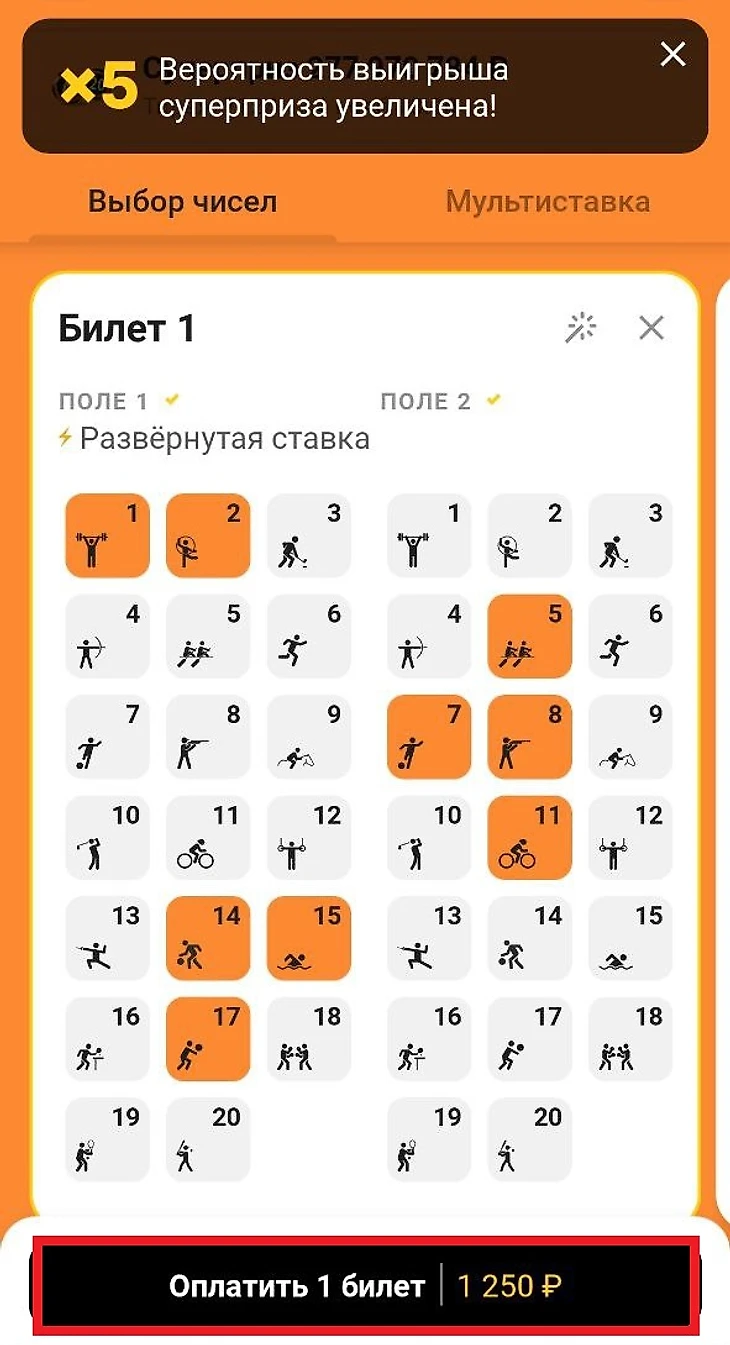Viewport: 730px width, 1345px height.
Task: Select number 18 in Поле 2
Action: 631,1040
